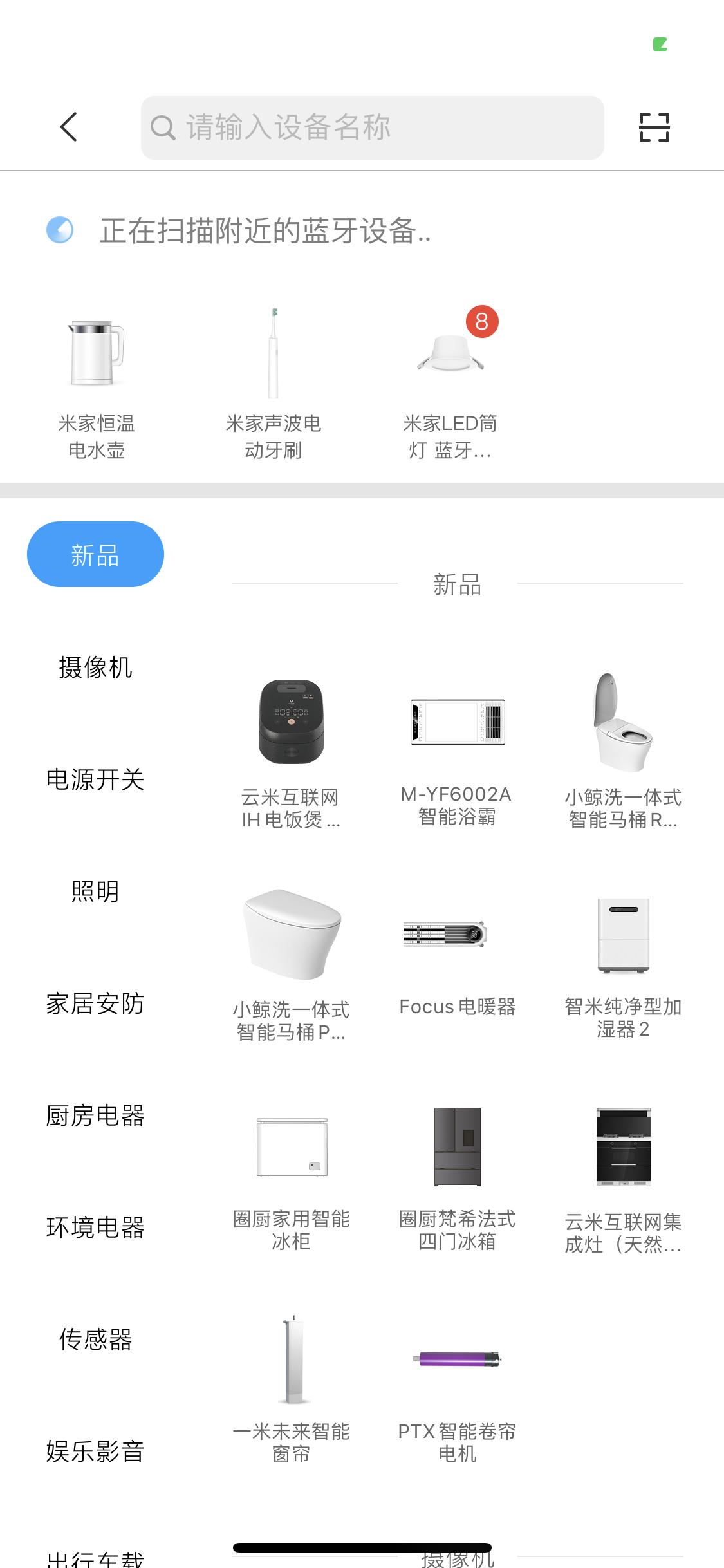Tap the back arrow button
724x1568 pixels.
click(69, 127)
